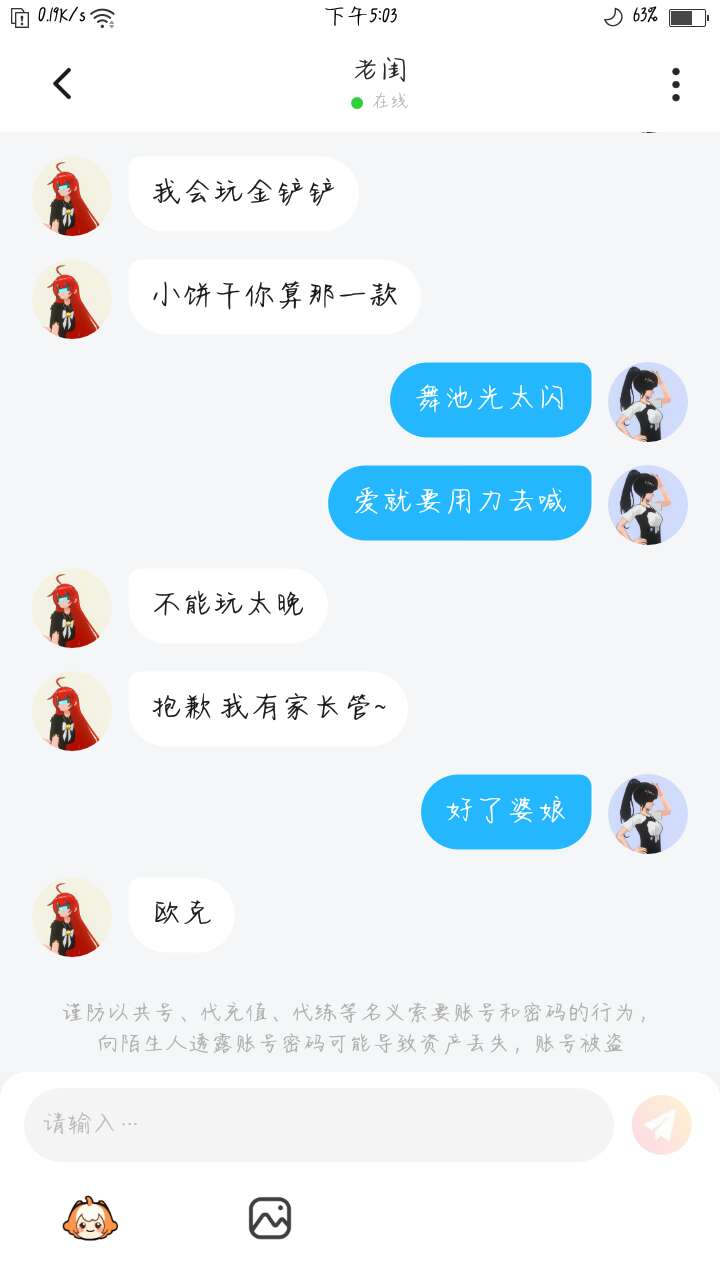This screenshot has width=720, height=1280.
Task: Open the three-dot overflow menu
Action: tap(676, 84)
